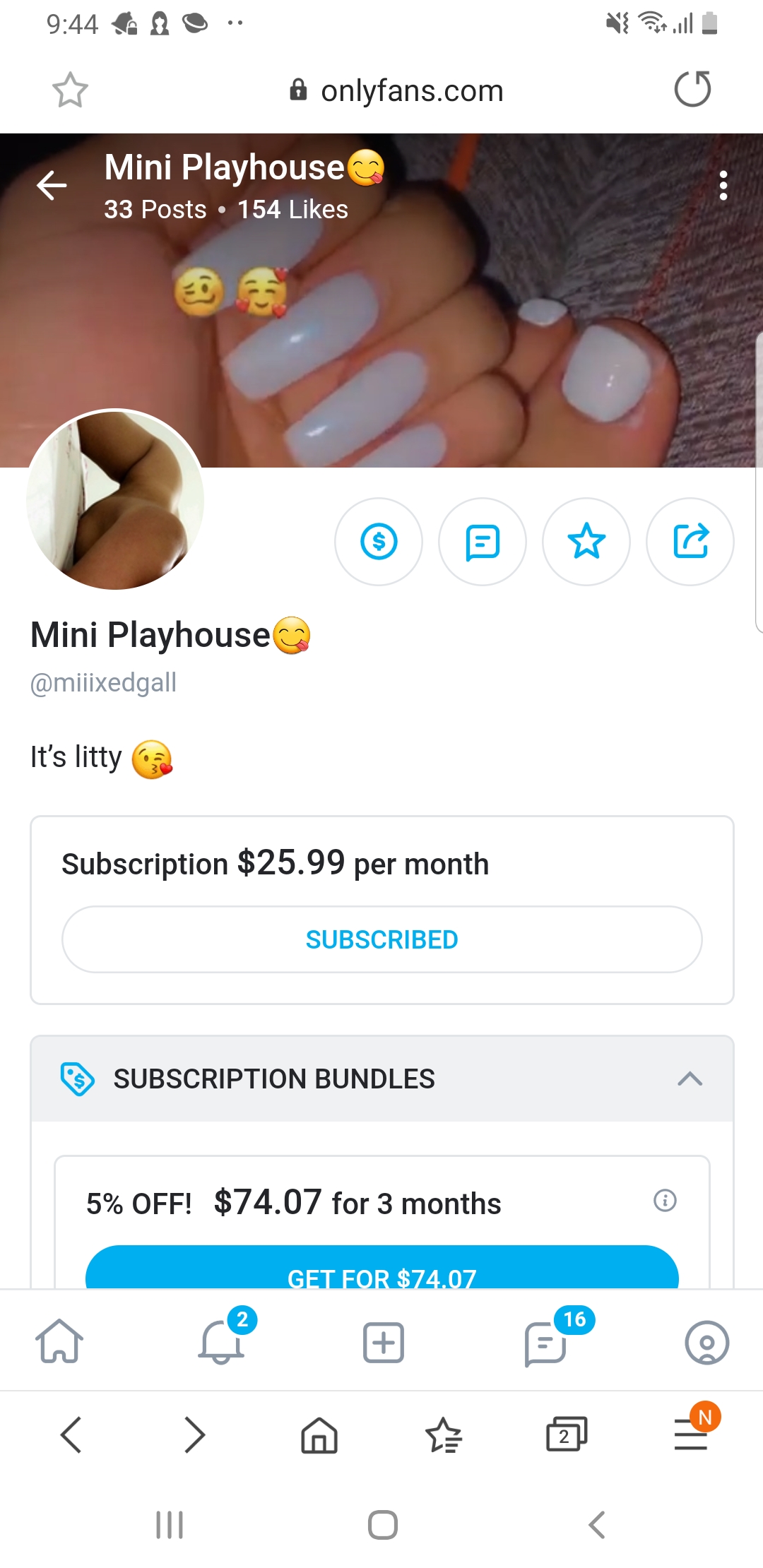Open the profile's three-dot overflow menu
The width and height of the screenshot is (763, 1568).
(x=723, y=186)
